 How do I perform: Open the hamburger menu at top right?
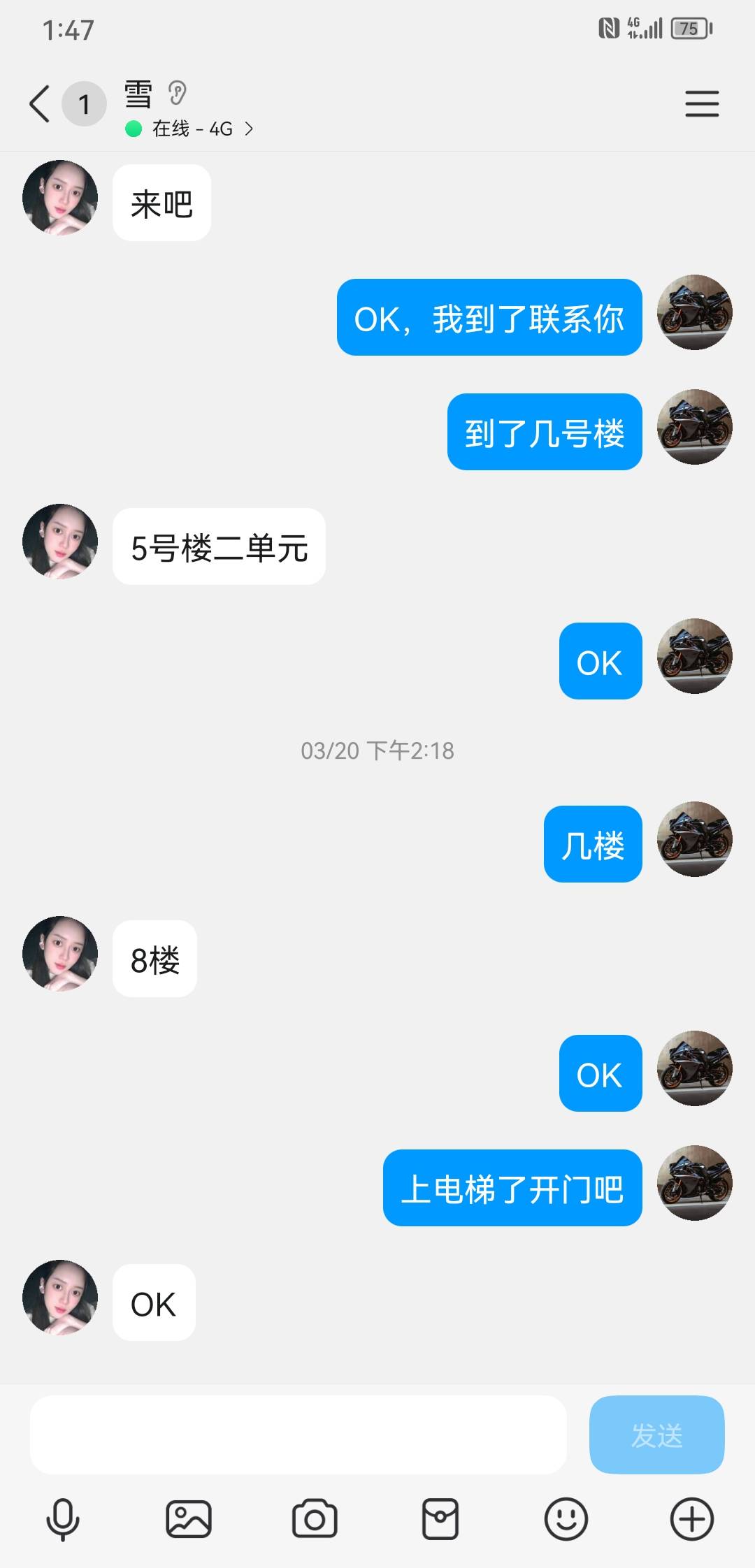702,103
